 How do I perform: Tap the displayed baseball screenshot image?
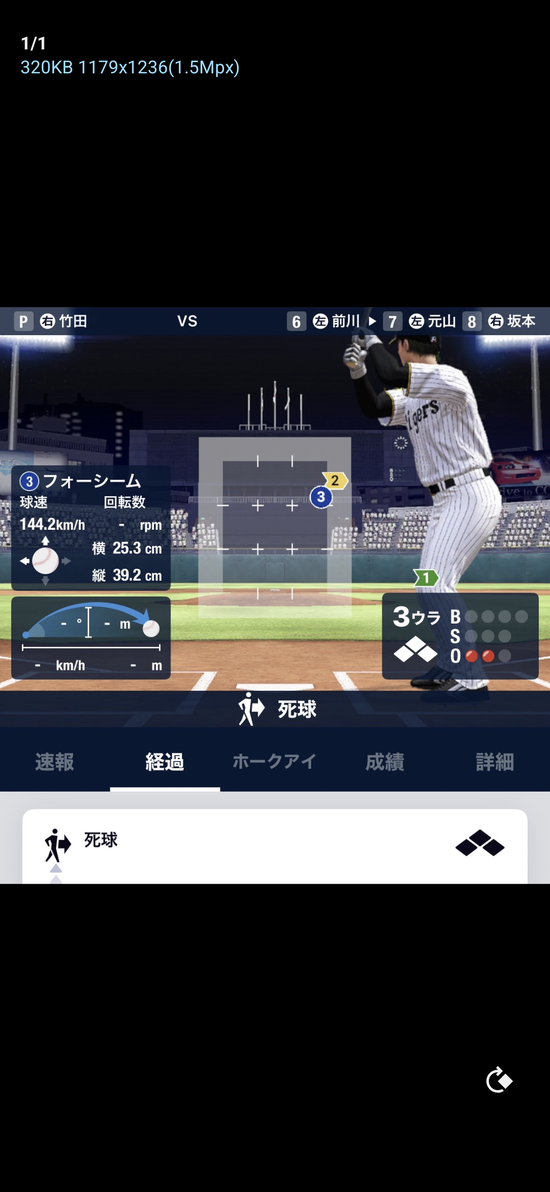[x=275, y=595]
